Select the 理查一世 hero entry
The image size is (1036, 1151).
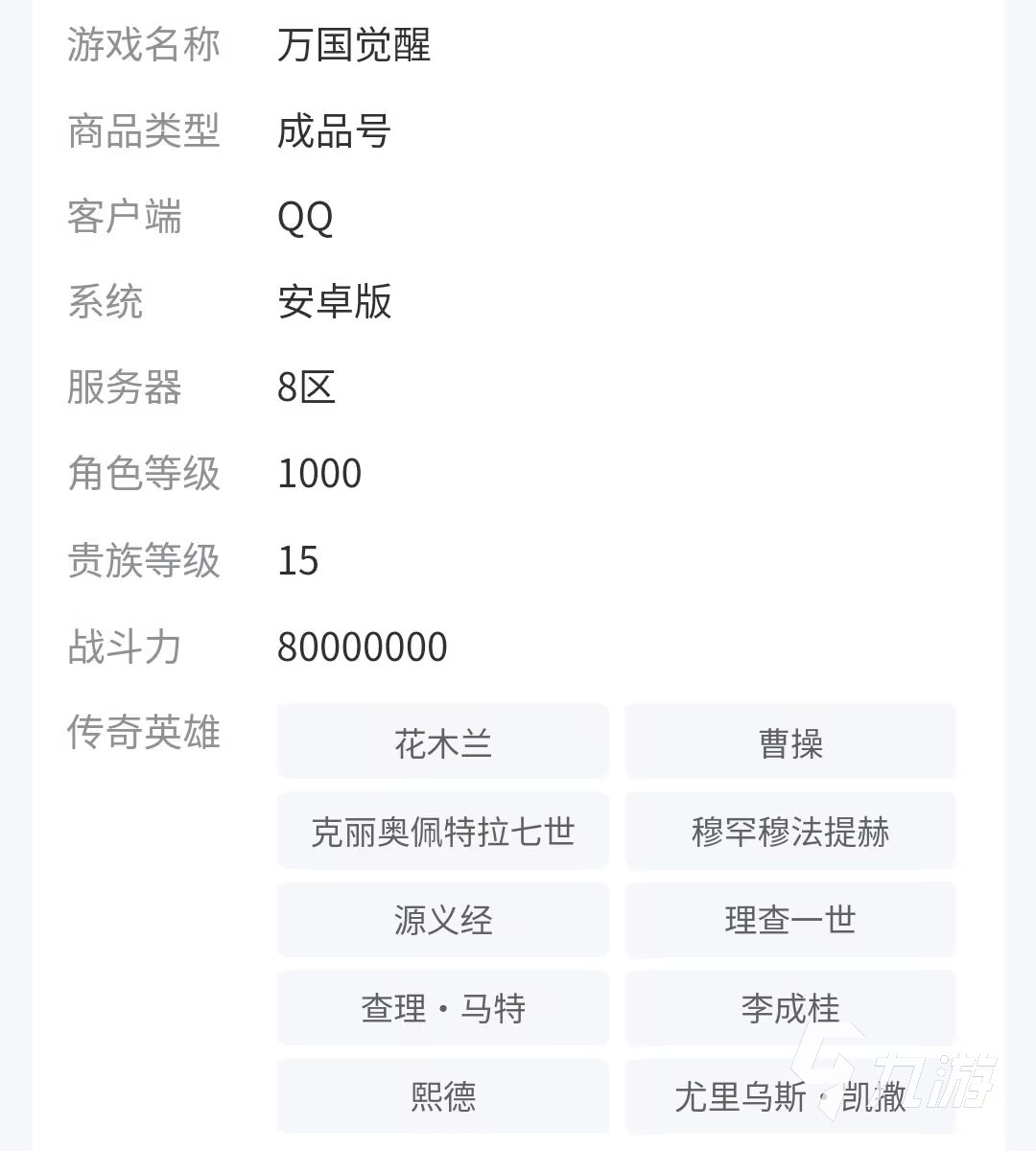(789, 919)
